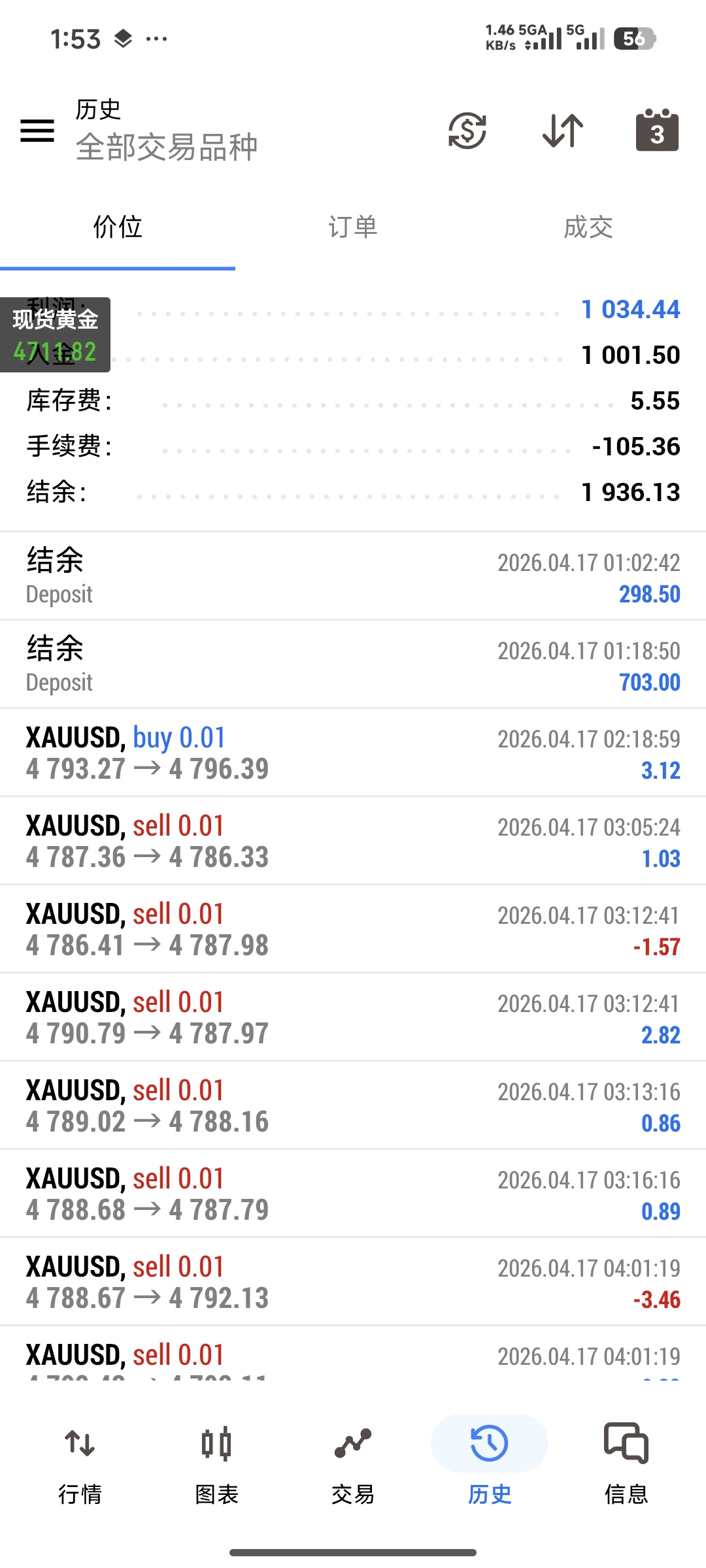Screen dimensions: 706x1568
Task: Switch to the 订单 tab
Action: coord(353,227)
